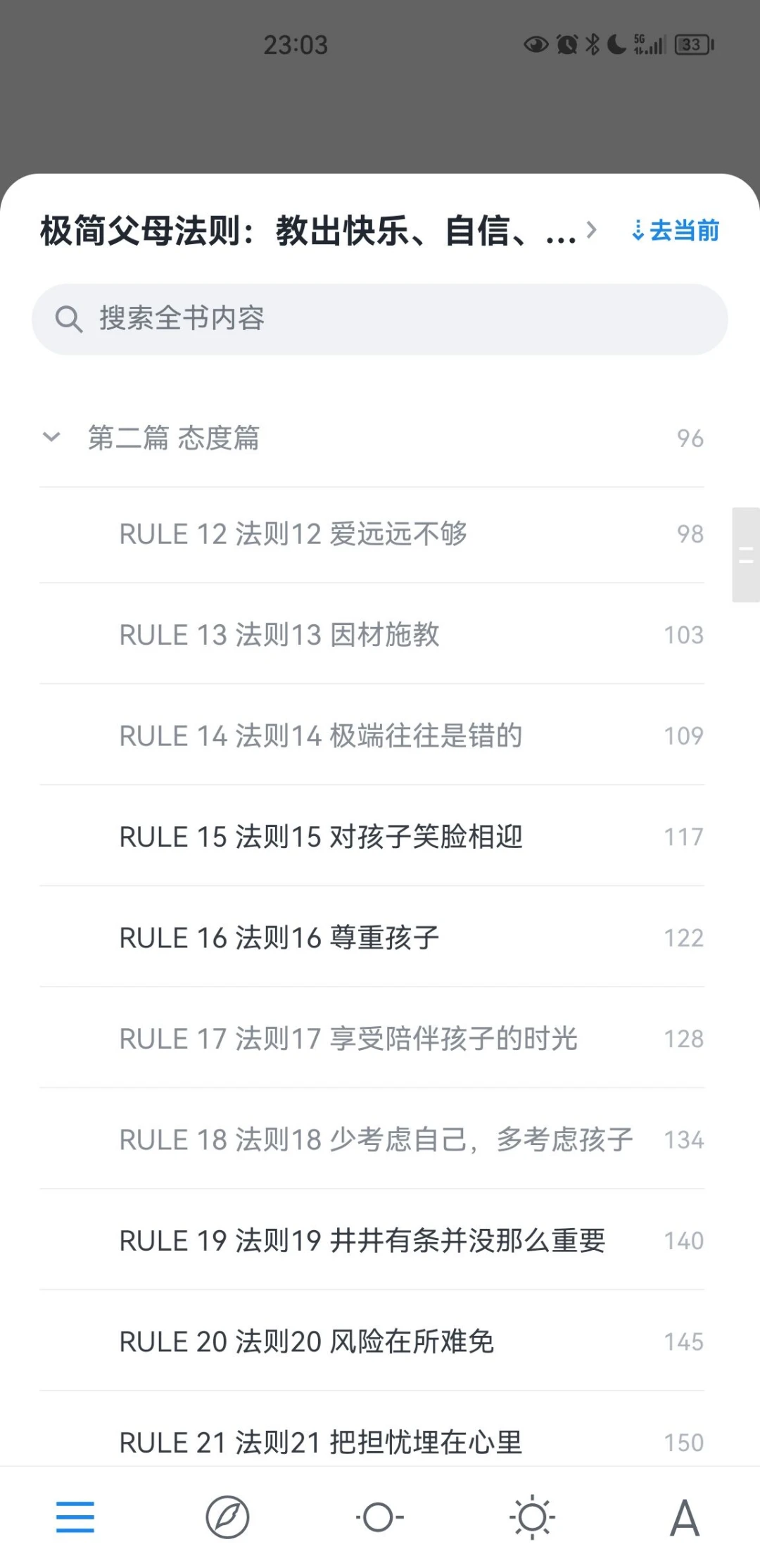Collapse the 第二篇 态度篇 section
The image size is (760, 1568).
[51, 437]
